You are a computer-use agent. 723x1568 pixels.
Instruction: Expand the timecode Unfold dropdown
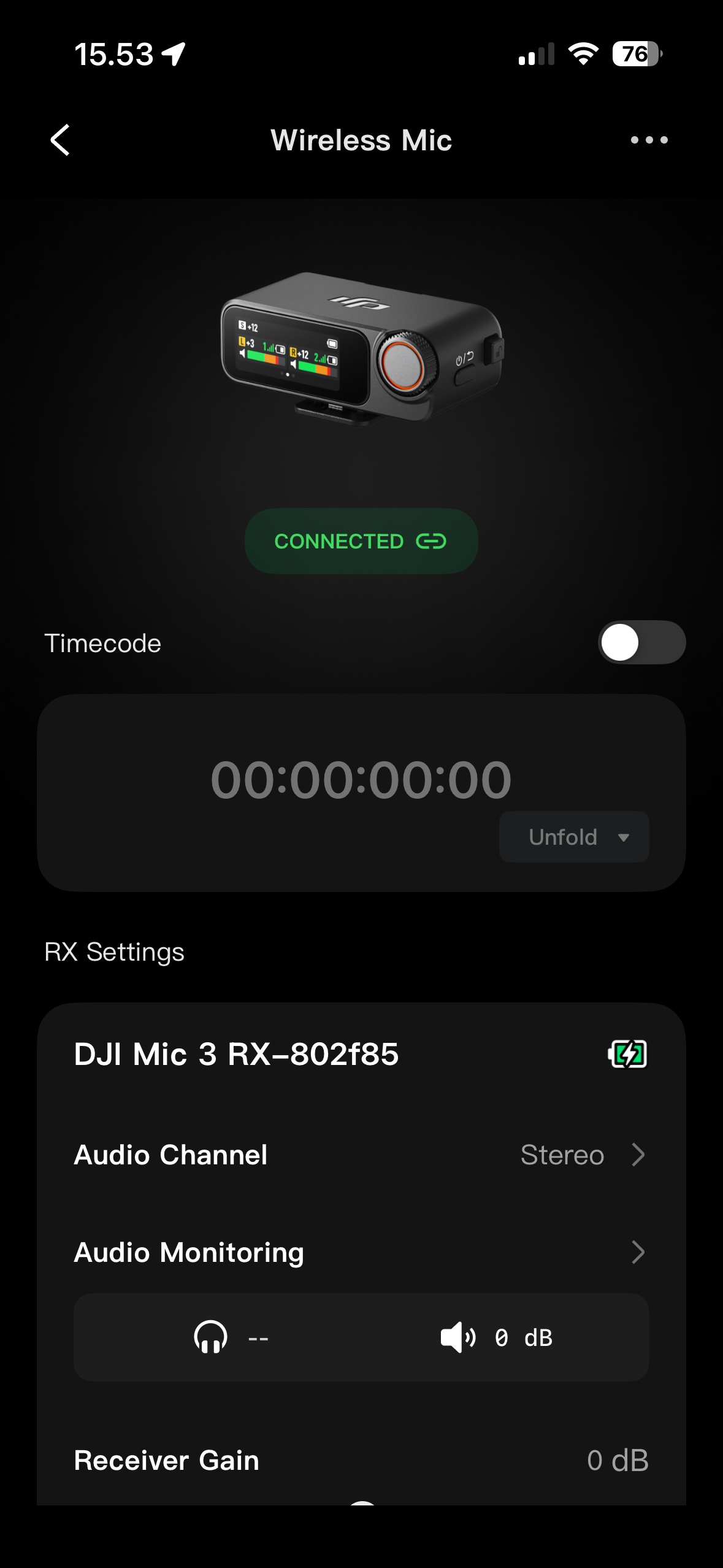(x=574, y=837)
